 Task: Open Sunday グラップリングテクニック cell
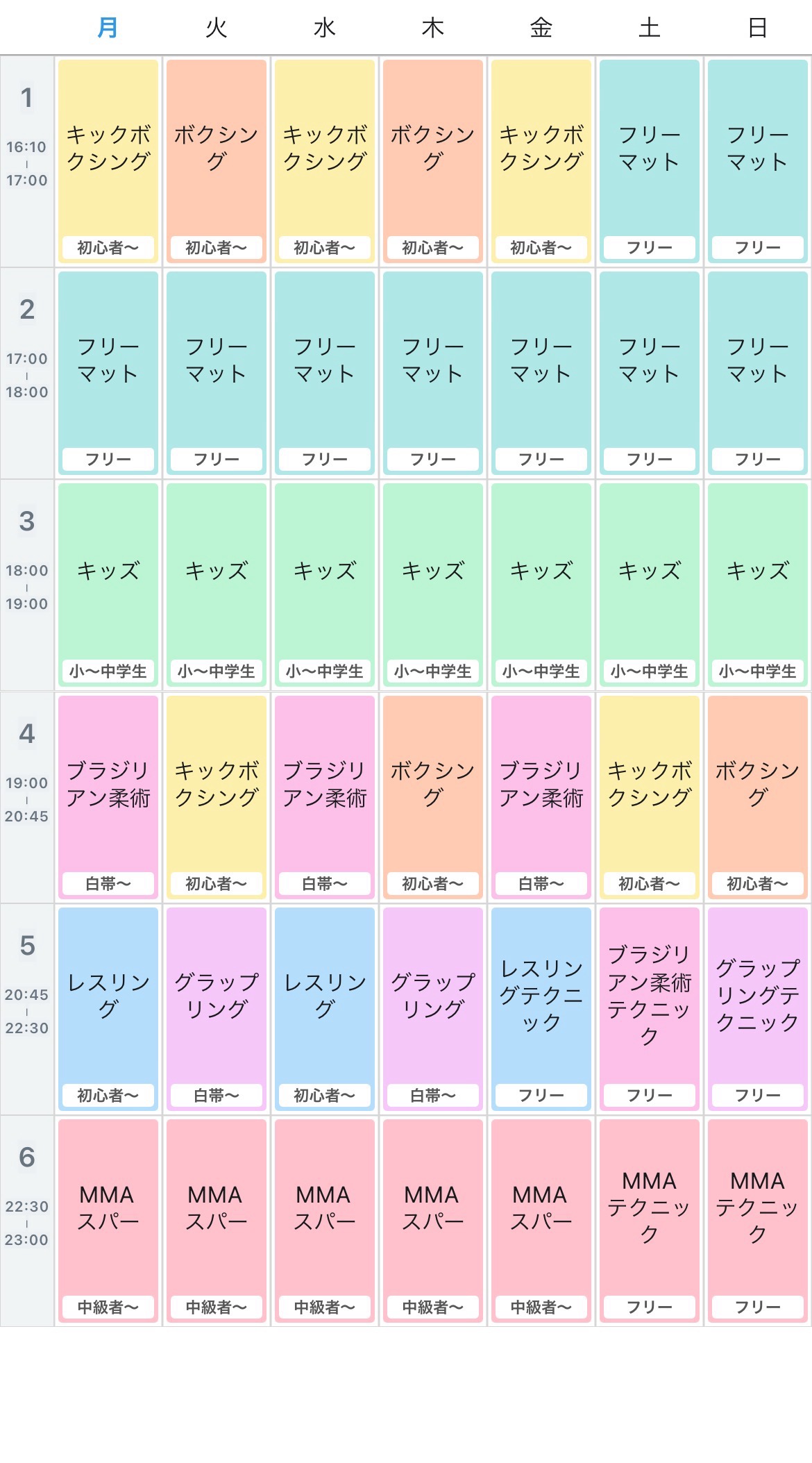(x=758, y=1009)
